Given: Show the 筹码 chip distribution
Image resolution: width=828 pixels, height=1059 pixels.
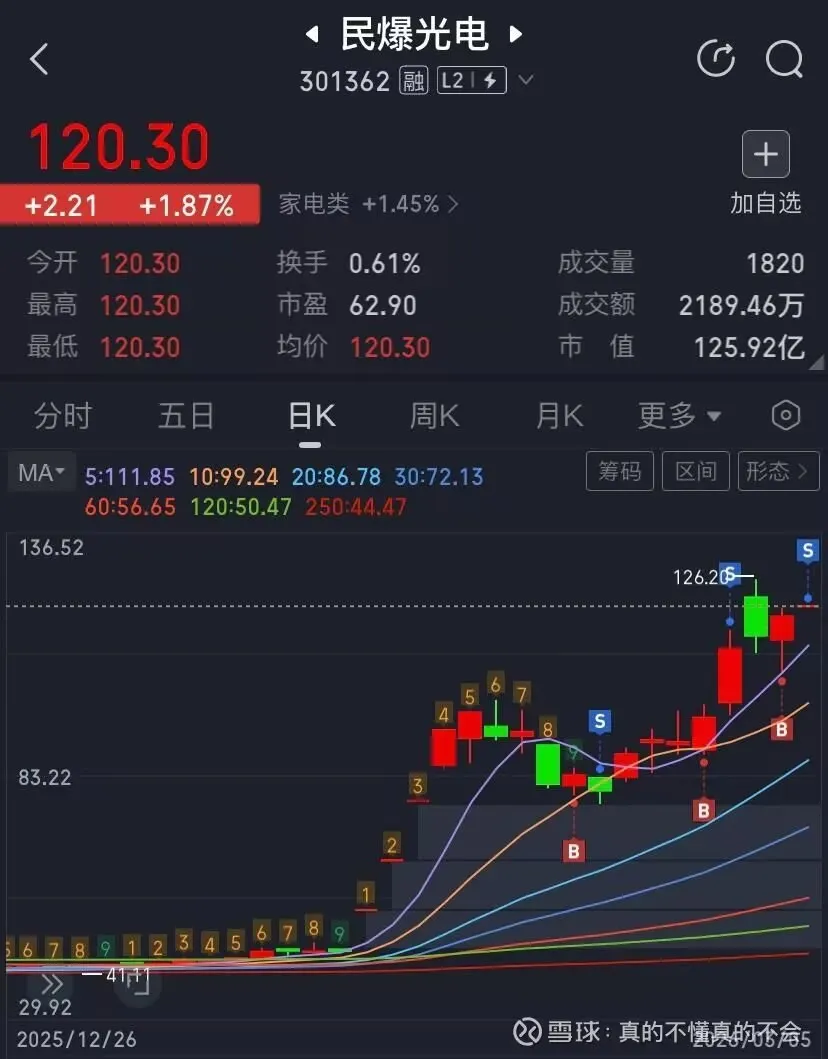Looking at the screenshot, I should coord(619,471).
